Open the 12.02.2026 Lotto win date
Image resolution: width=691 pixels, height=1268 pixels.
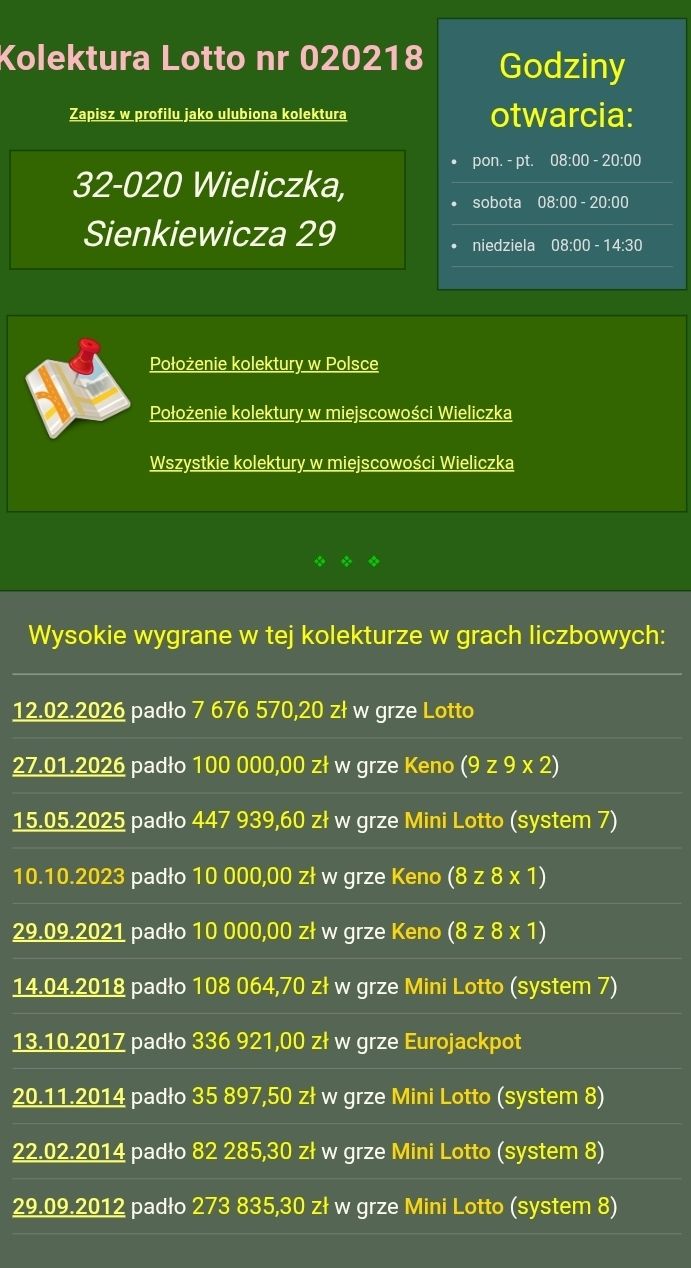pos(69,711)
